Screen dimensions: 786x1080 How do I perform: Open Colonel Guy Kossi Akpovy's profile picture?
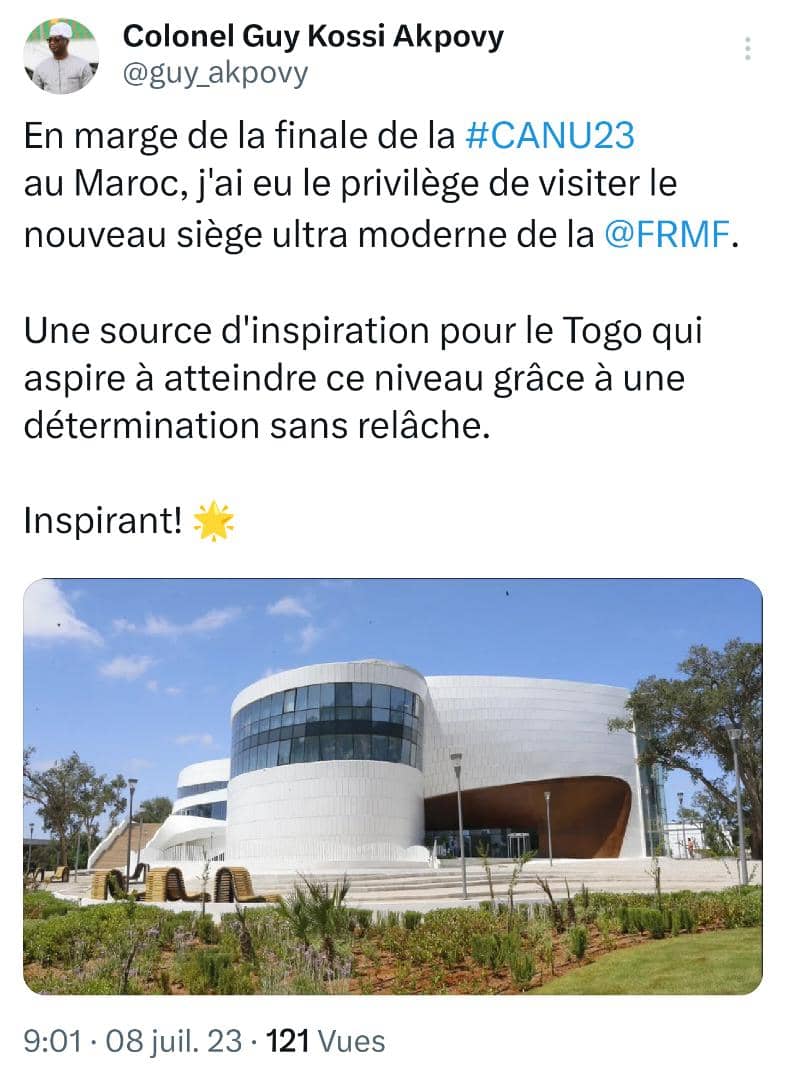61,54
